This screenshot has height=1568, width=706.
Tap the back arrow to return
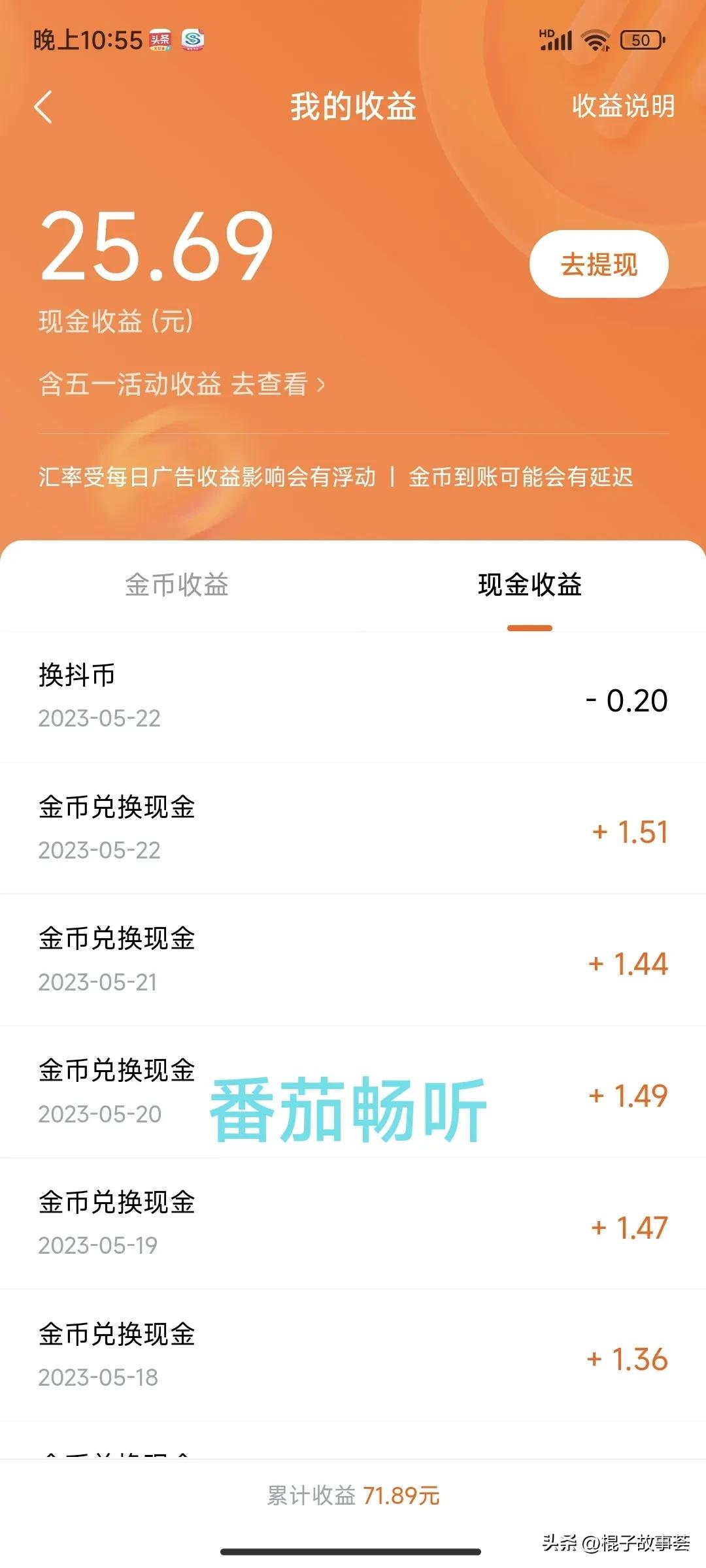tap(44, 108)
